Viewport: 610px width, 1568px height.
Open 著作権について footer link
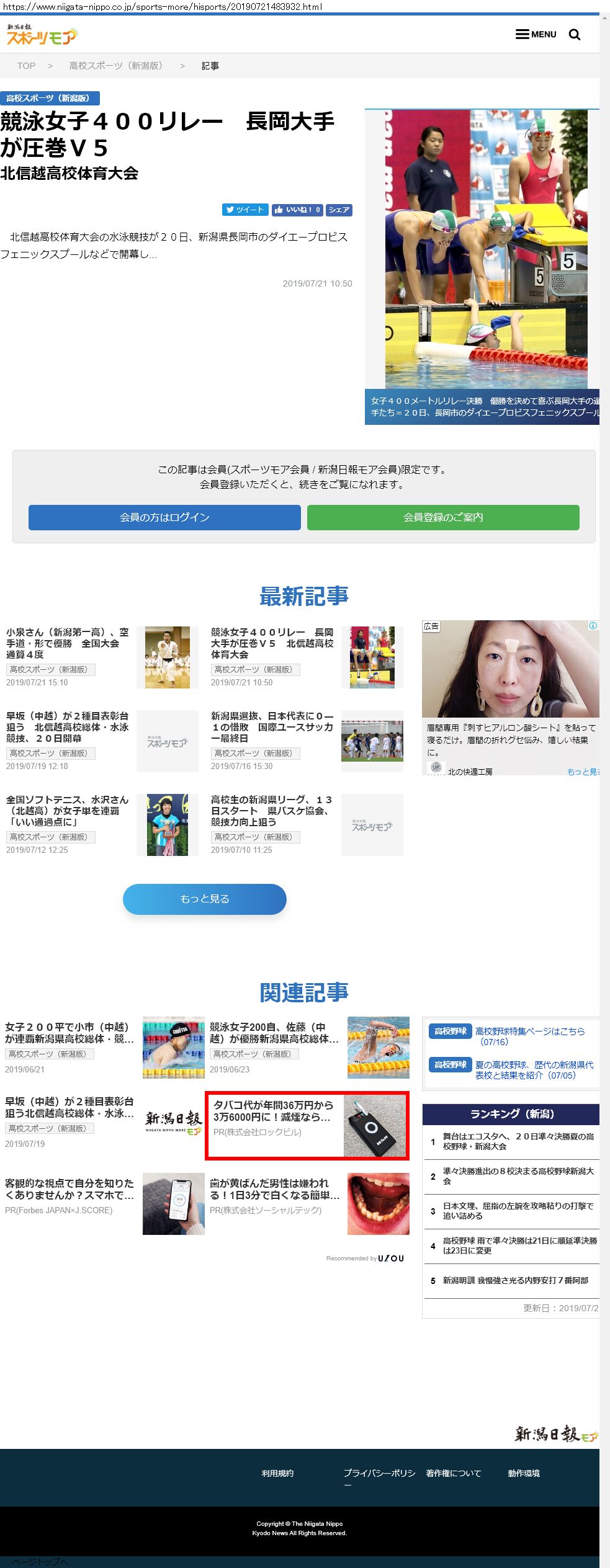[453, 1473]
